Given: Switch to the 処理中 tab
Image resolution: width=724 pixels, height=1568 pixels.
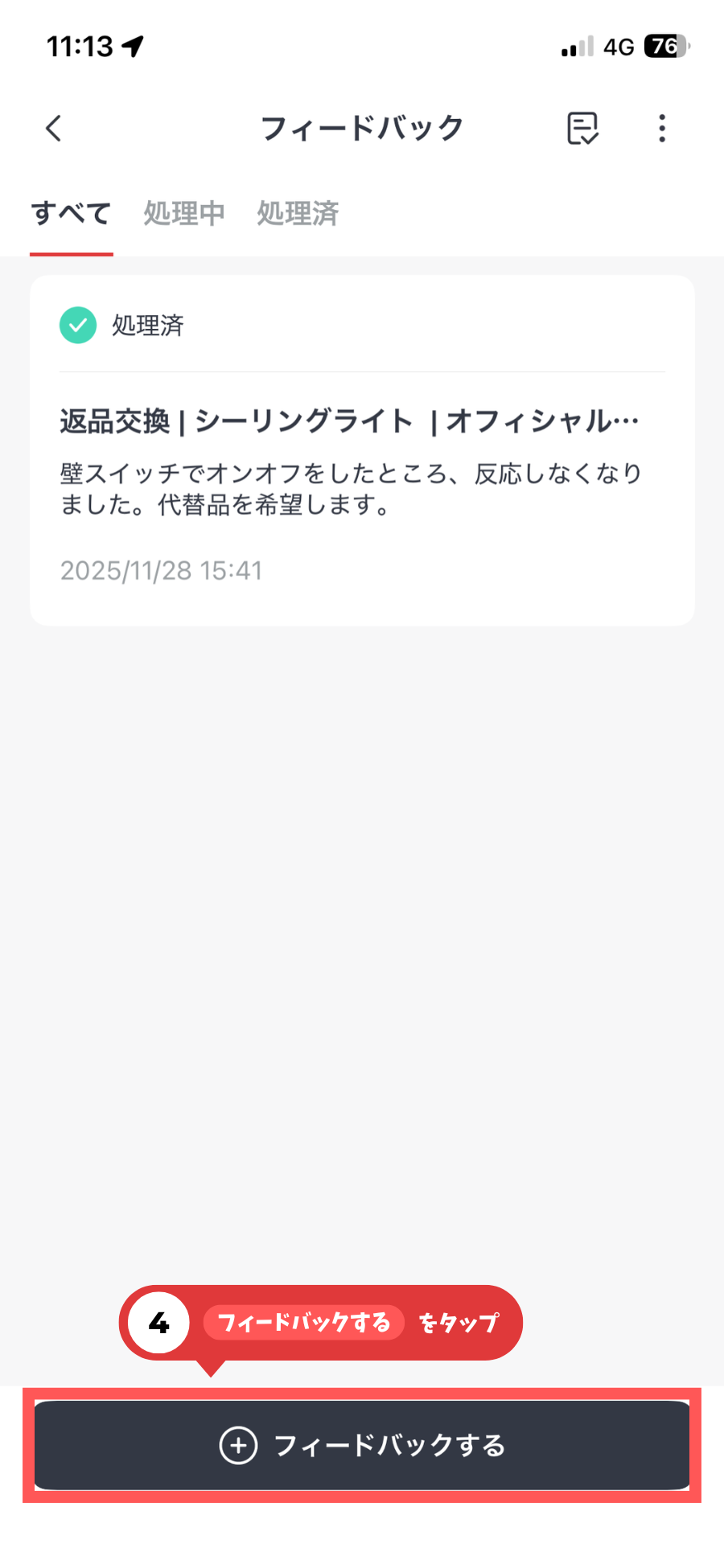Looking at the screenshot, I should tap(184, 214).
